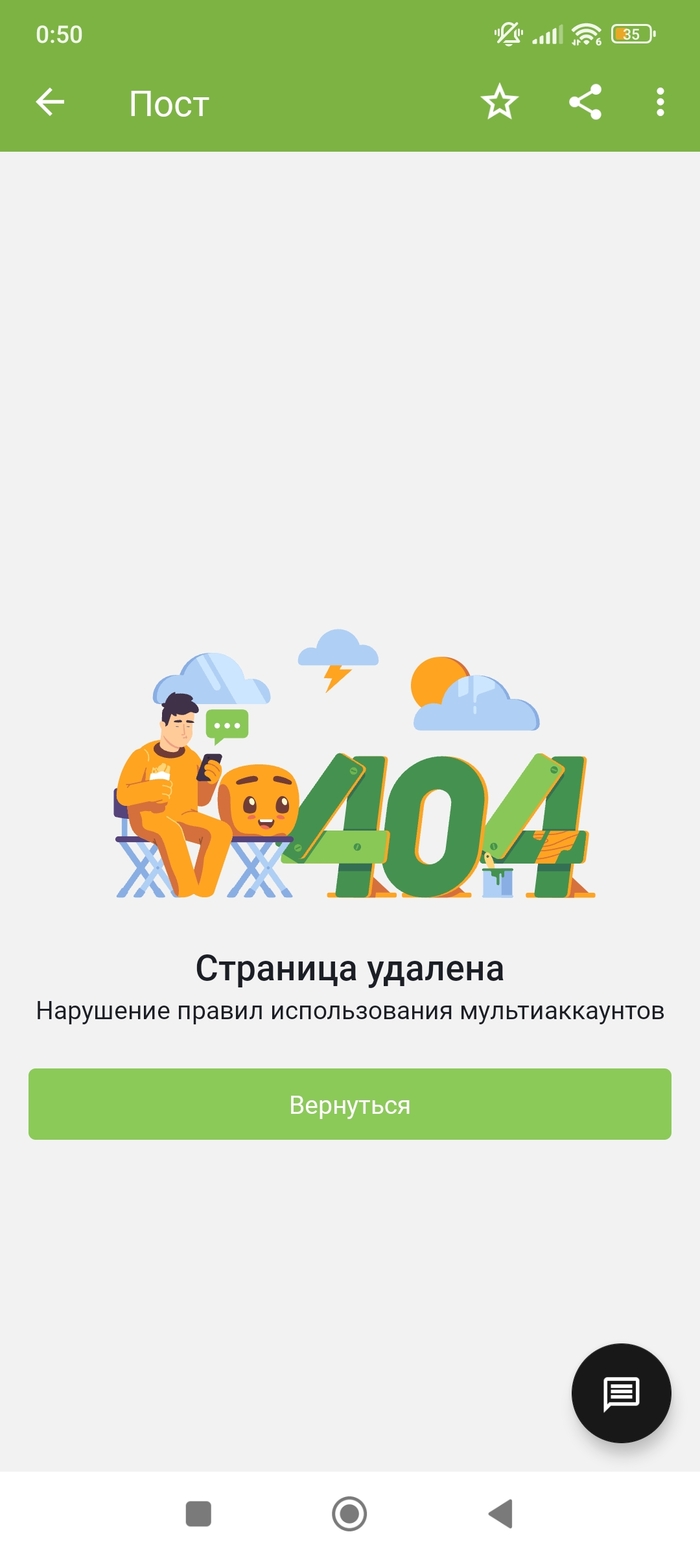Share this post
700x1556 pixels.
585,102
